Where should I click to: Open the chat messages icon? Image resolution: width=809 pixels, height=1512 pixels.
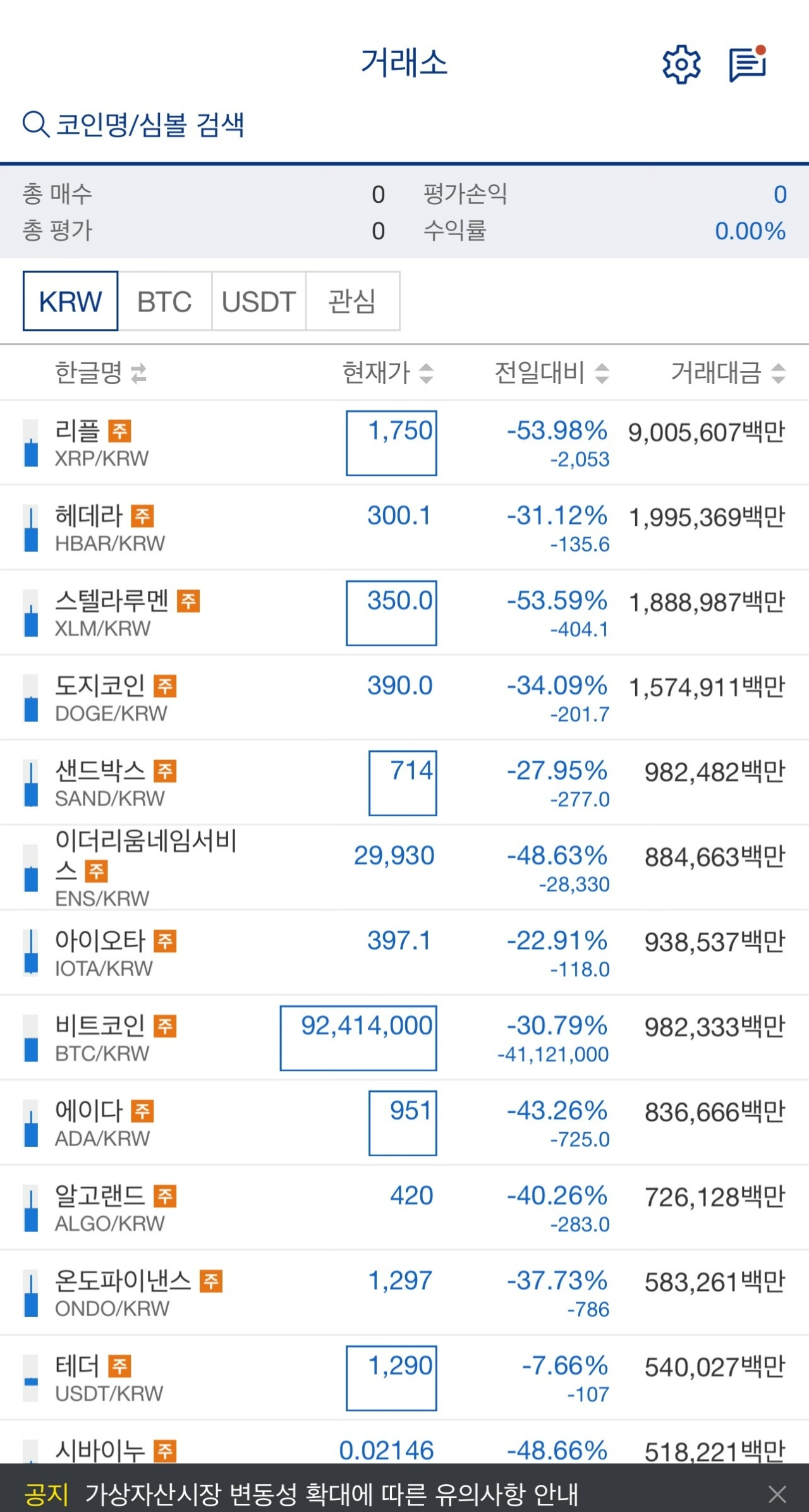click(x=748, y=64)
